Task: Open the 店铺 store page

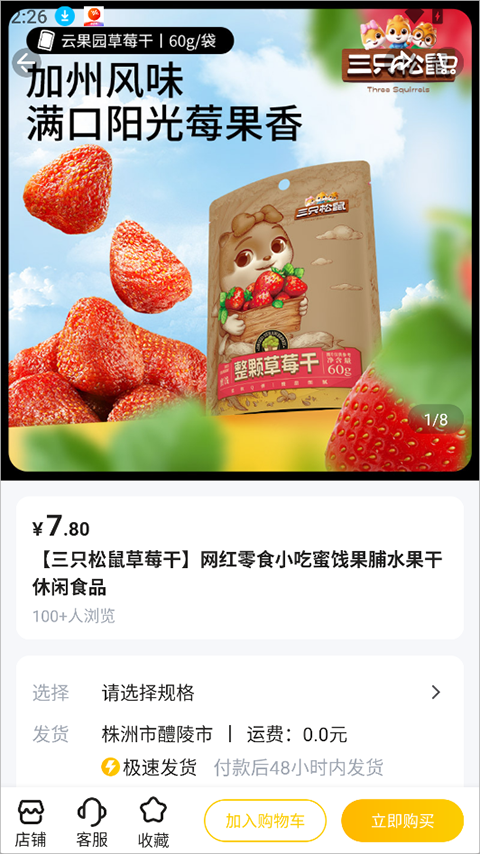Action: 31,822
